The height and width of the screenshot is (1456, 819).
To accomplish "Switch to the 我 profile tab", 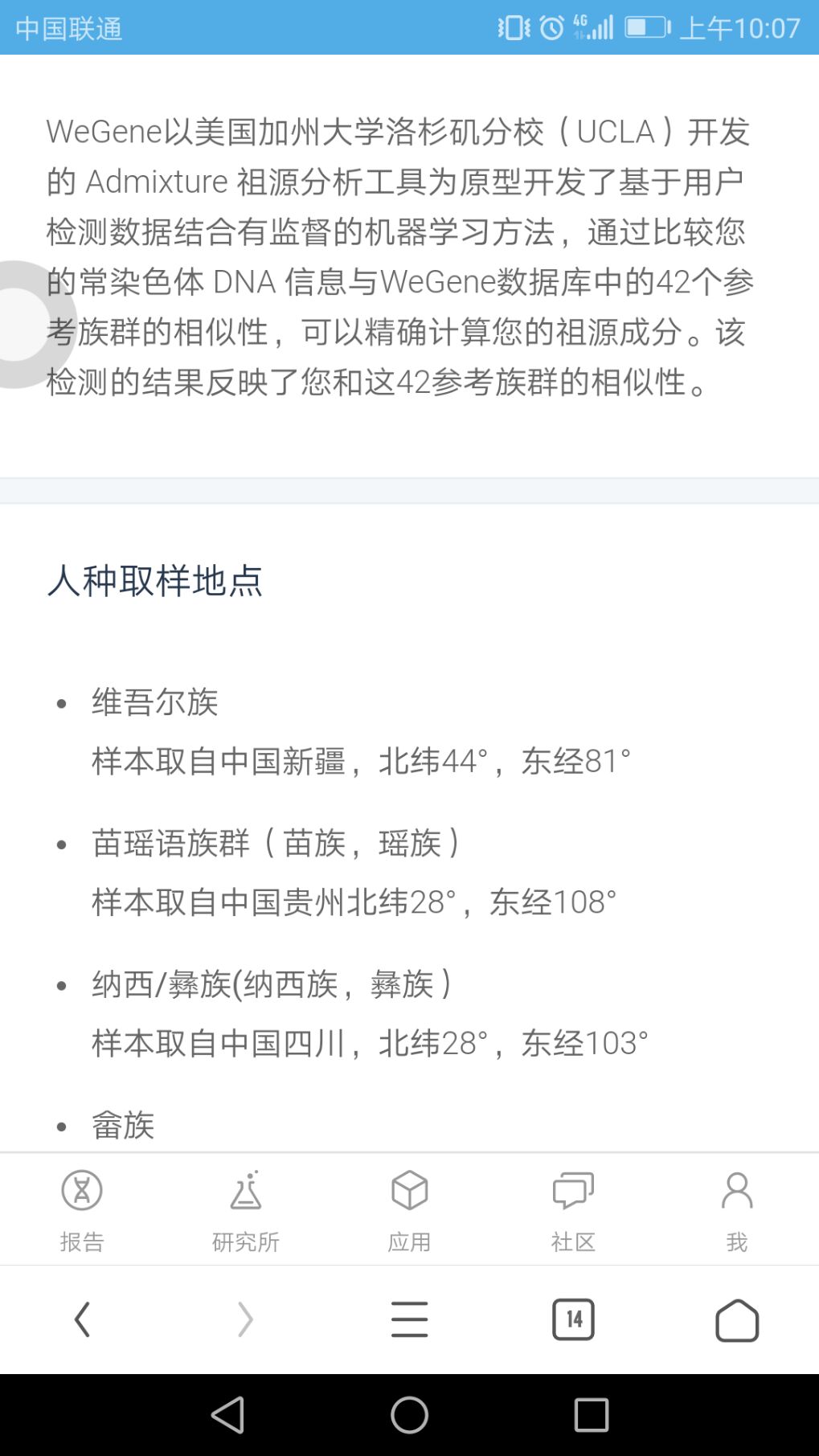I will (x=737, y=1210).
